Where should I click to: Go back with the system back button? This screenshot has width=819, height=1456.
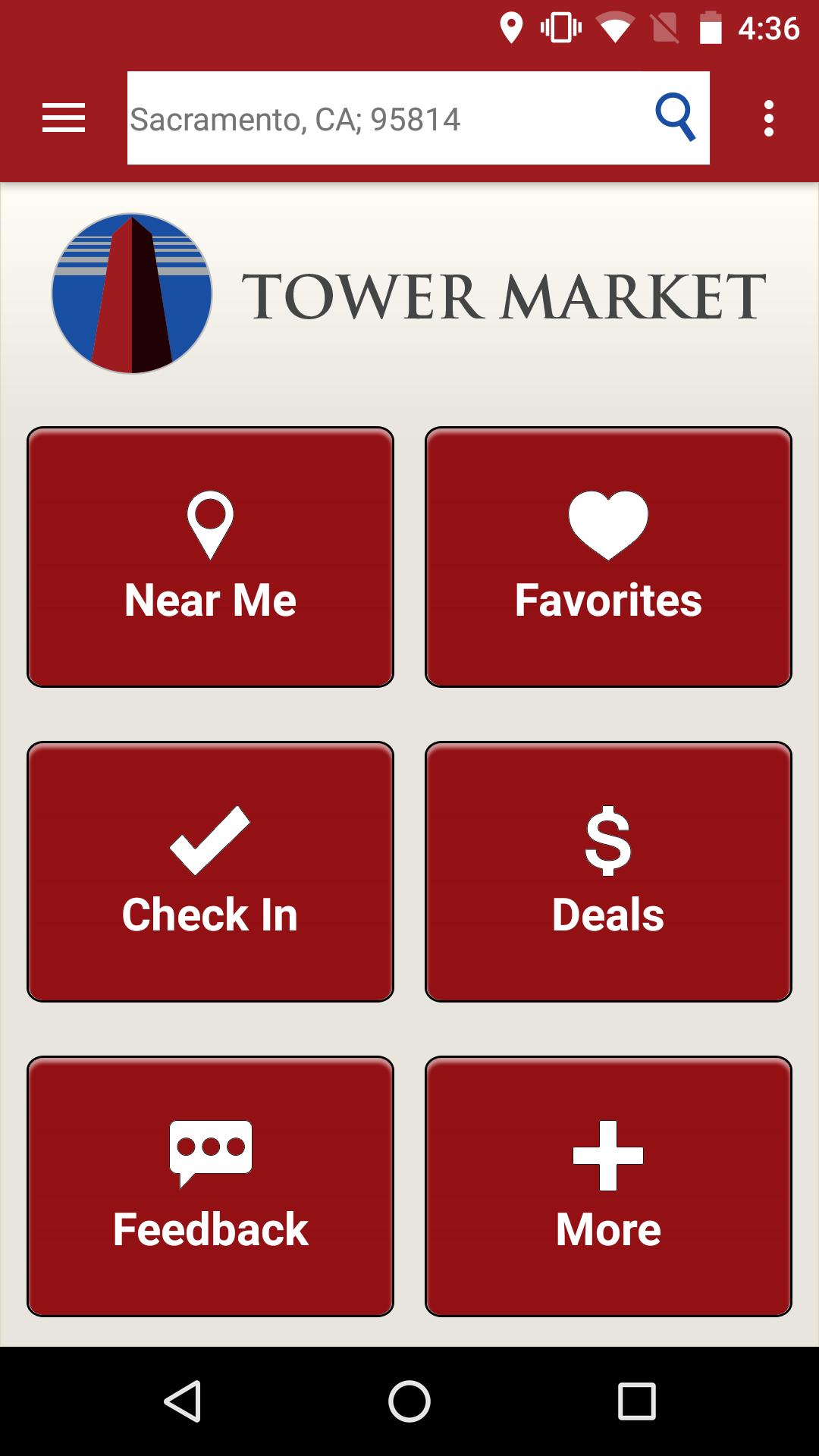click(183, 1401)
